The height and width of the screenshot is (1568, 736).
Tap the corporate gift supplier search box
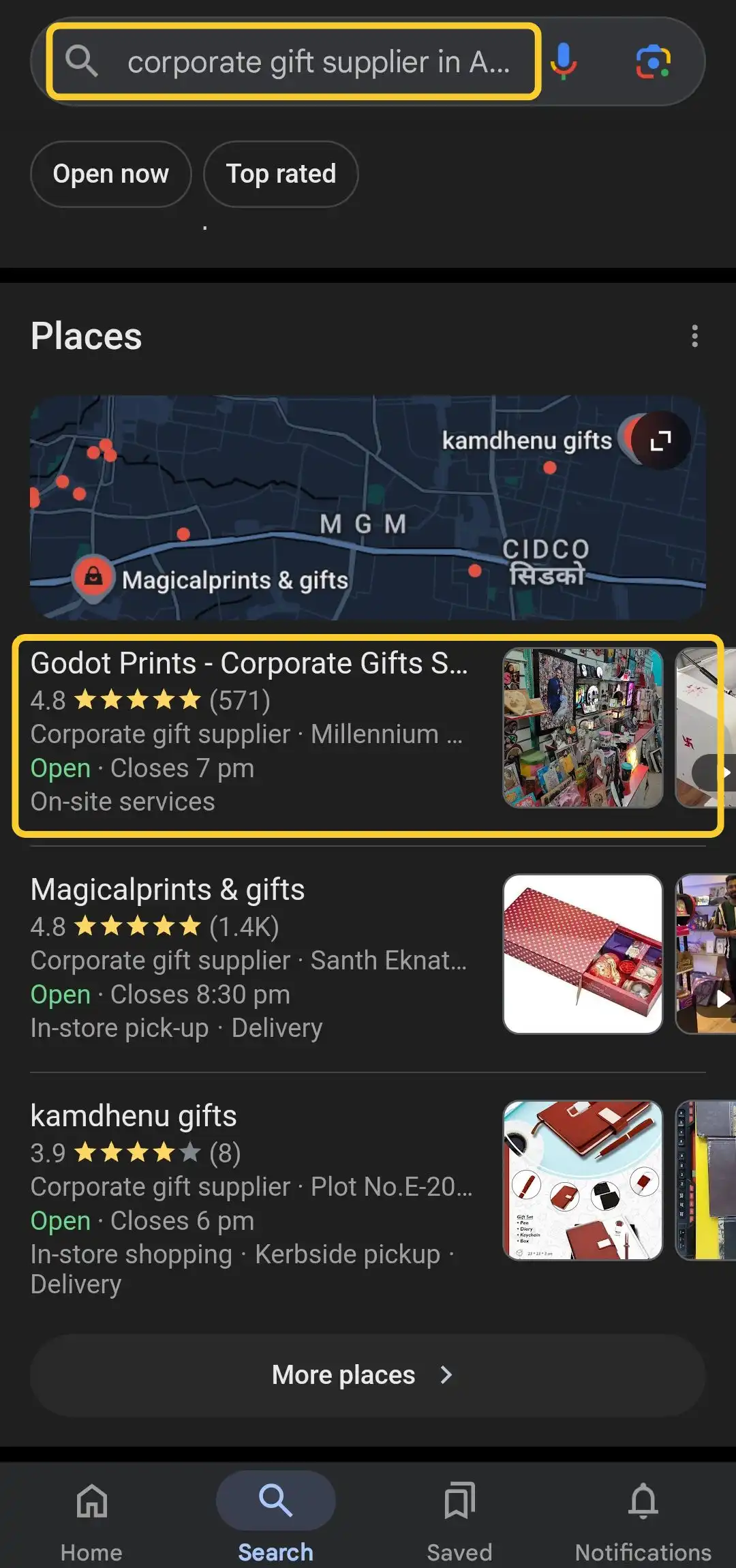(x=293, y=61)
